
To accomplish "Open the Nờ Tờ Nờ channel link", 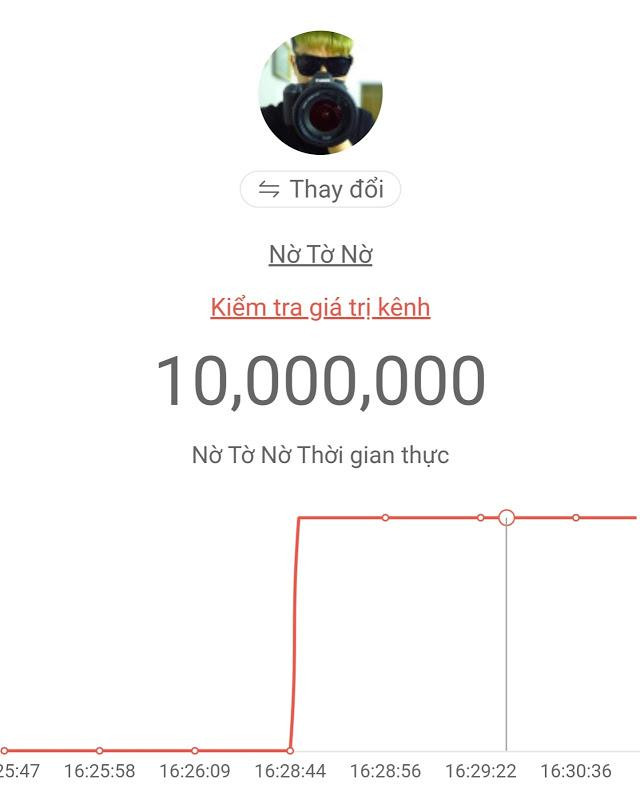I will (x=320, y=254).
